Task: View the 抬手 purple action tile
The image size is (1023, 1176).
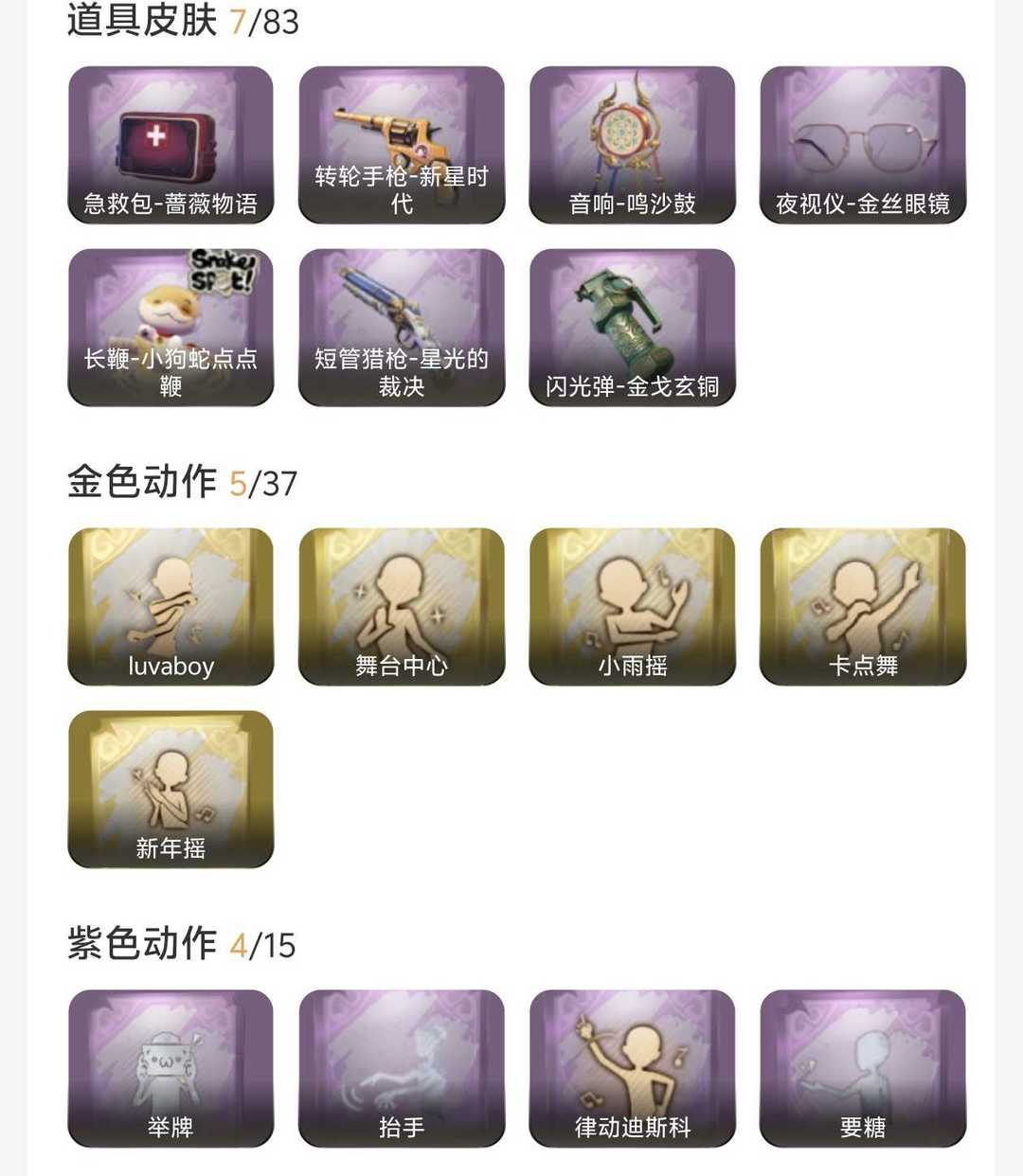Action: [x=402, y=1068]
